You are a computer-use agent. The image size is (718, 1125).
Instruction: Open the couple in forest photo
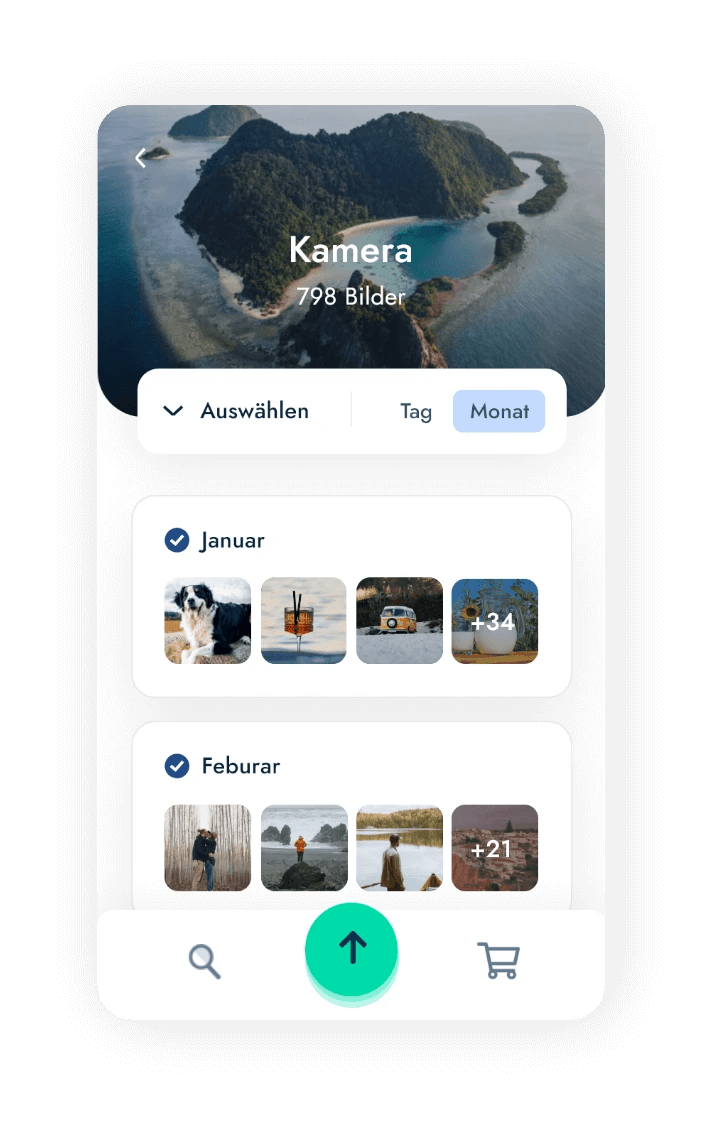[x=208, y=847]
